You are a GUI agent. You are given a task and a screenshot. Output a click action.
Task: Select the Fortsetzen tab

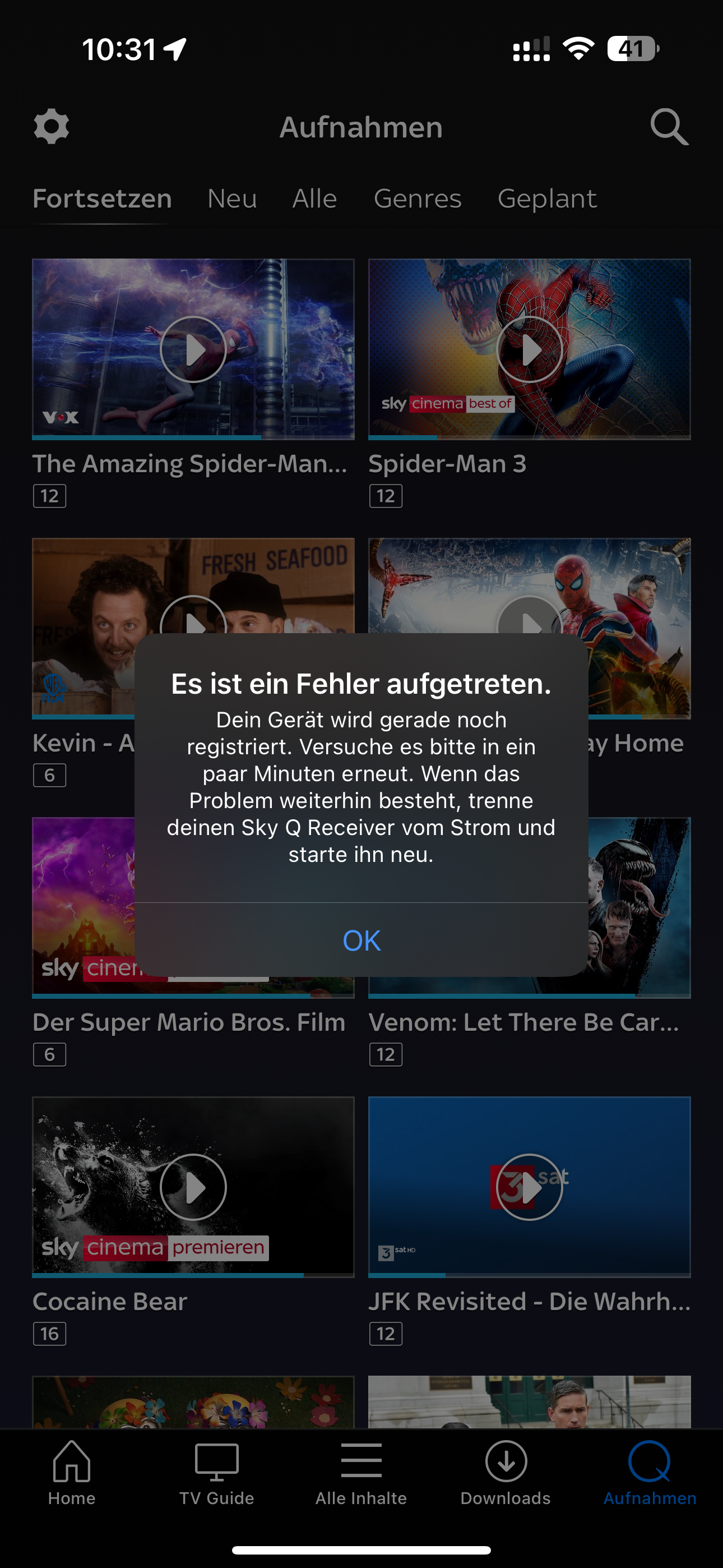[x=102, y=199]
